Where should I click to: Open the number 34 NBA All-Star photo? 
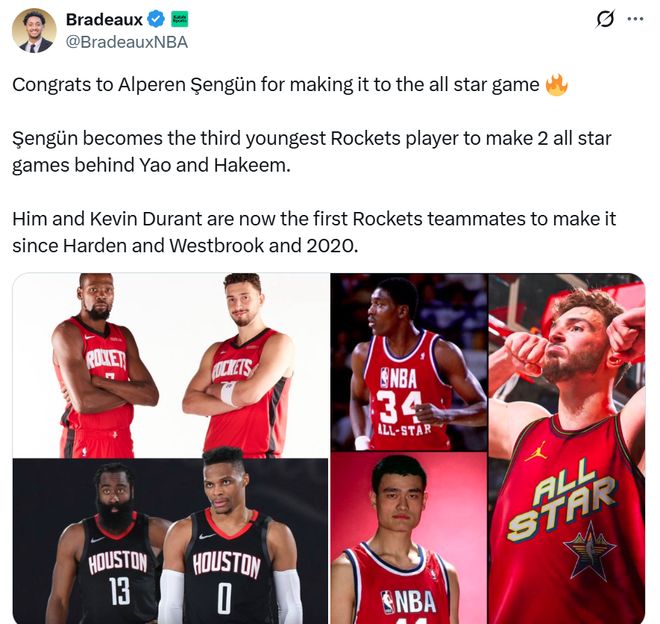point(409,362)
